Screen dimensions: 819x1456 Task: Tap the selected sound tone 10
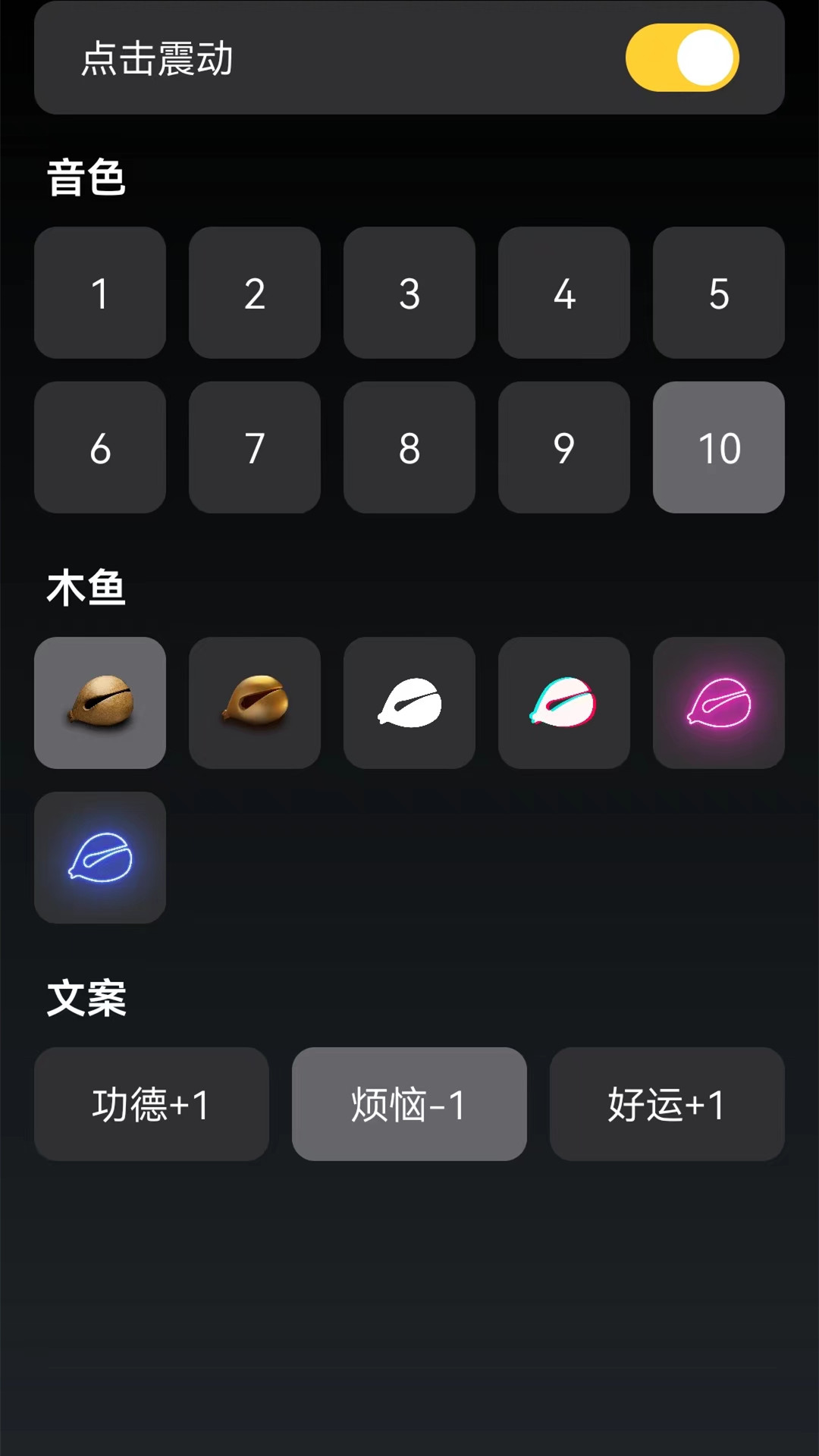[719, 447]
